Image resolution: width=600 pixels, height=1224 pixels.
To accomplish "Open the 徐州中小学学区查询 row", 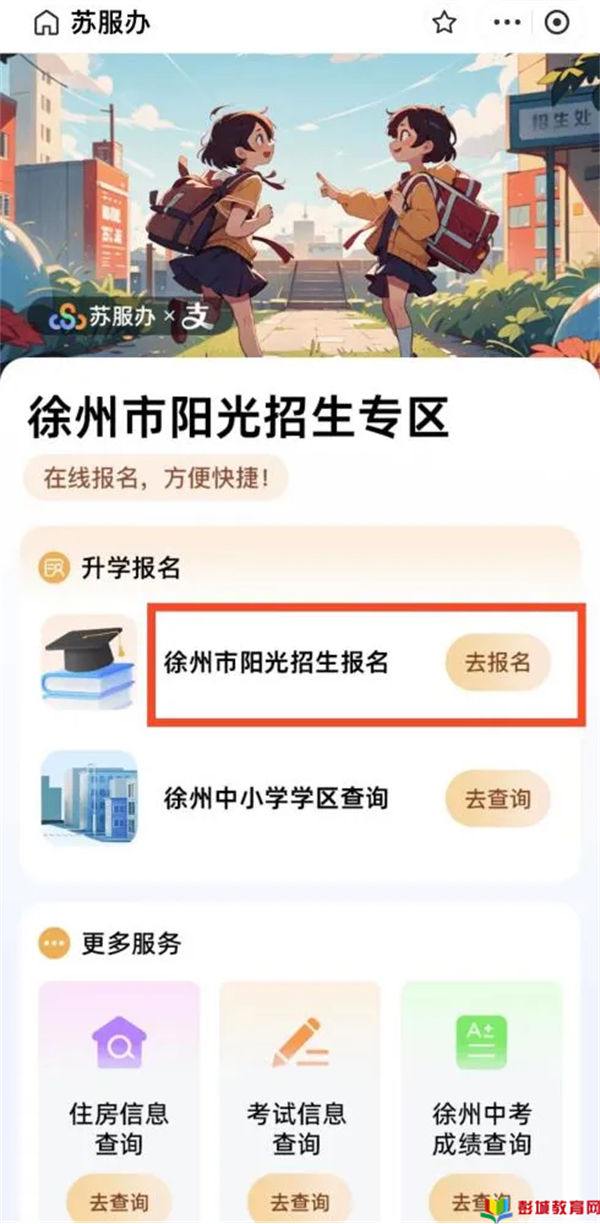I will click(276, 798).
